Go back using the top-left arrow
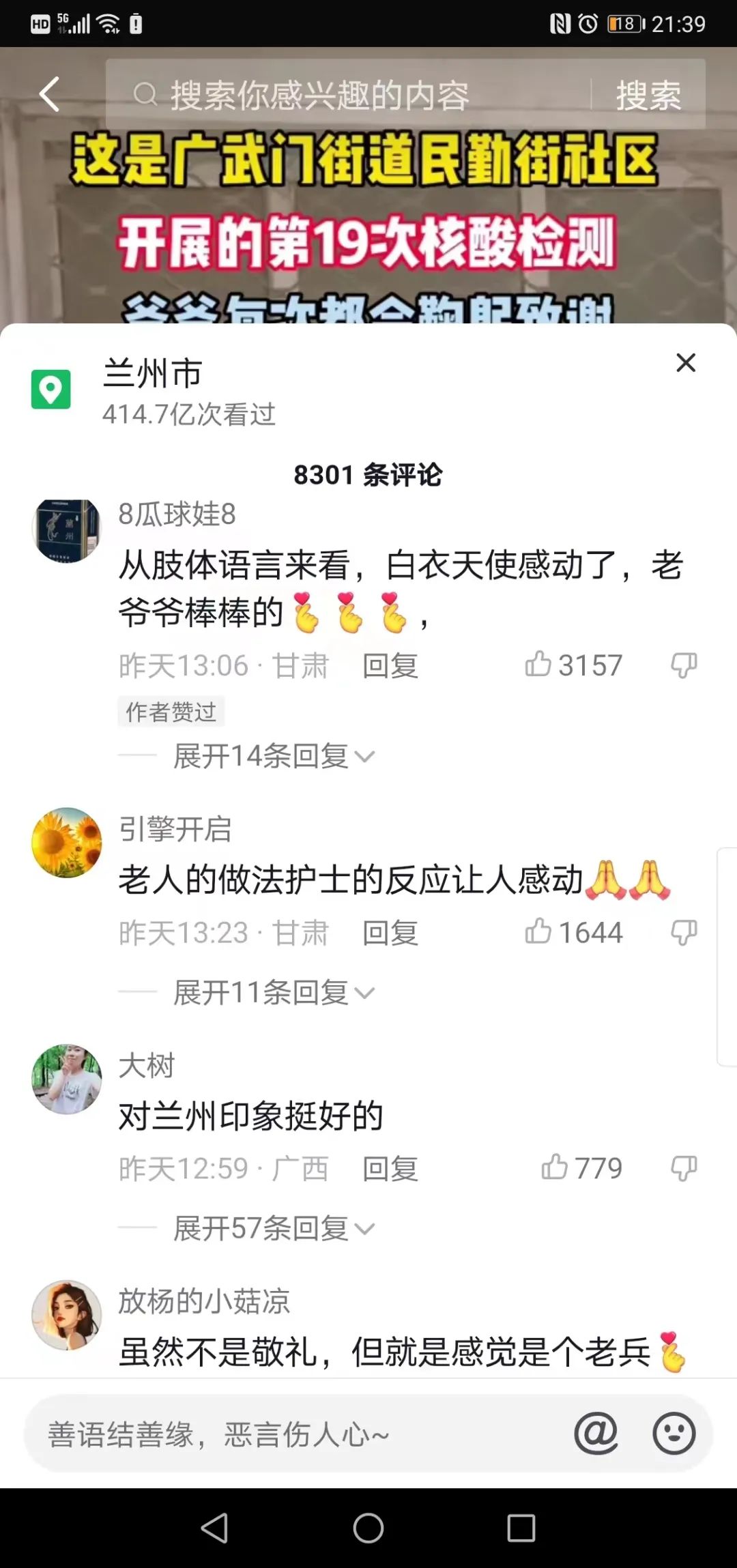Viewport: 737px width, 1568px height. tap(49, 94)
